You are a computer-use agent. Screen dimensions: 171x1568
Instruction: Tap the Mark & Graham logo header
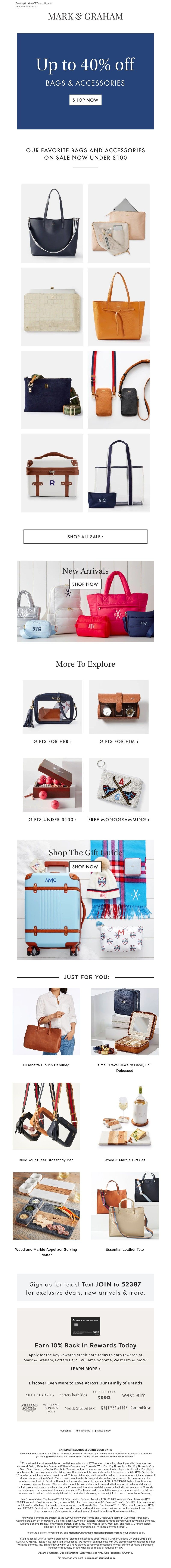point(85,16)
